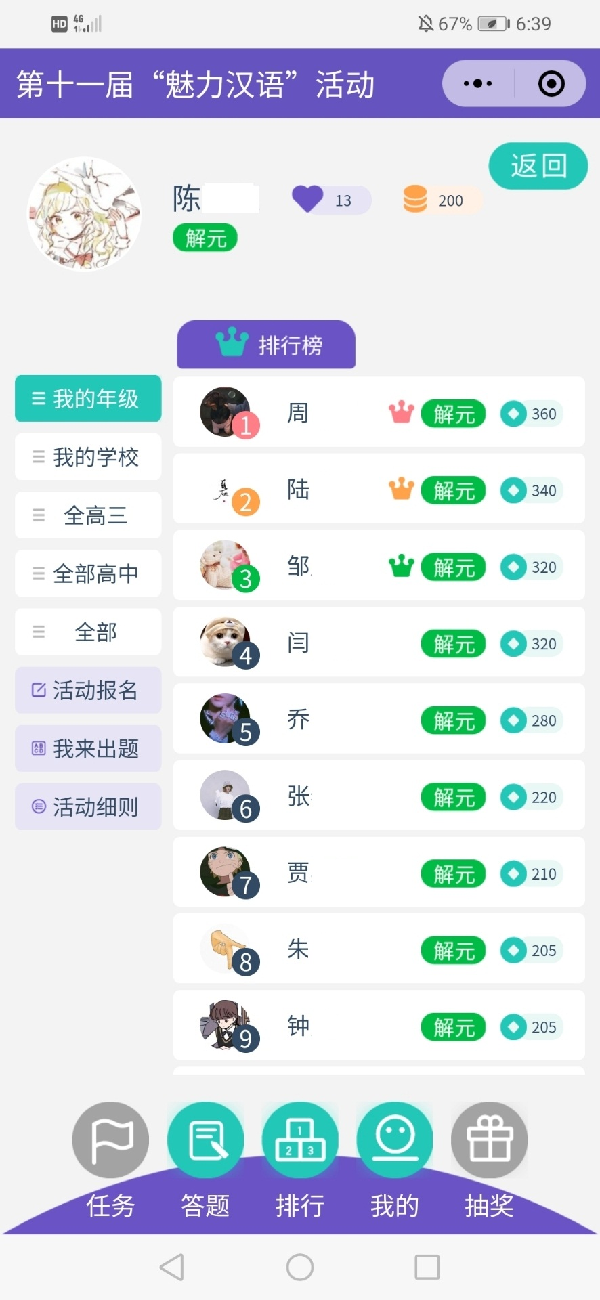Open the mini program more-options menu
This screenshot has height=1300, width=600.
click(x=479, y=84)
